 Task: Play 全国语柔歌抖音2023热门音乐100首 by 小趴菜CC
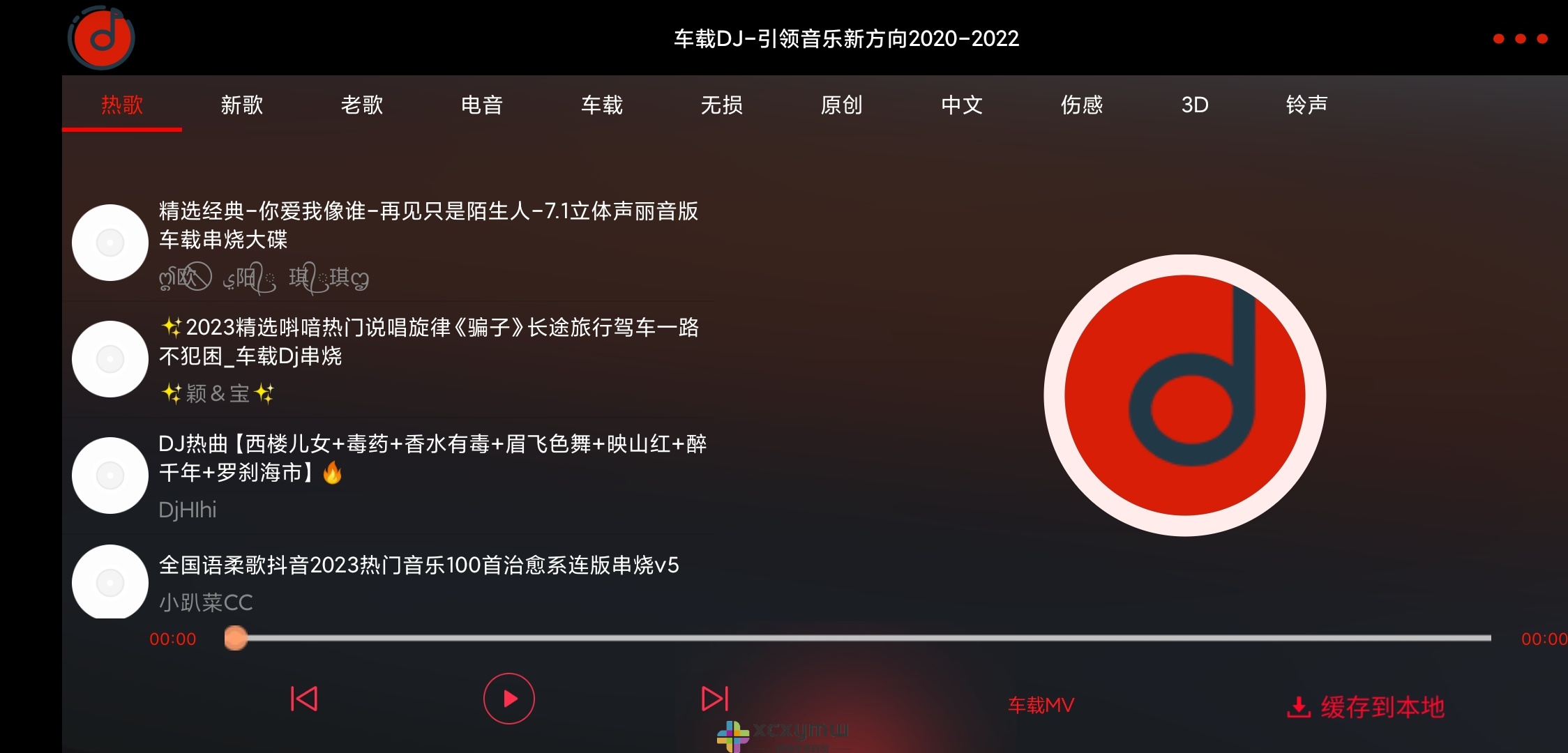point(419,565)
